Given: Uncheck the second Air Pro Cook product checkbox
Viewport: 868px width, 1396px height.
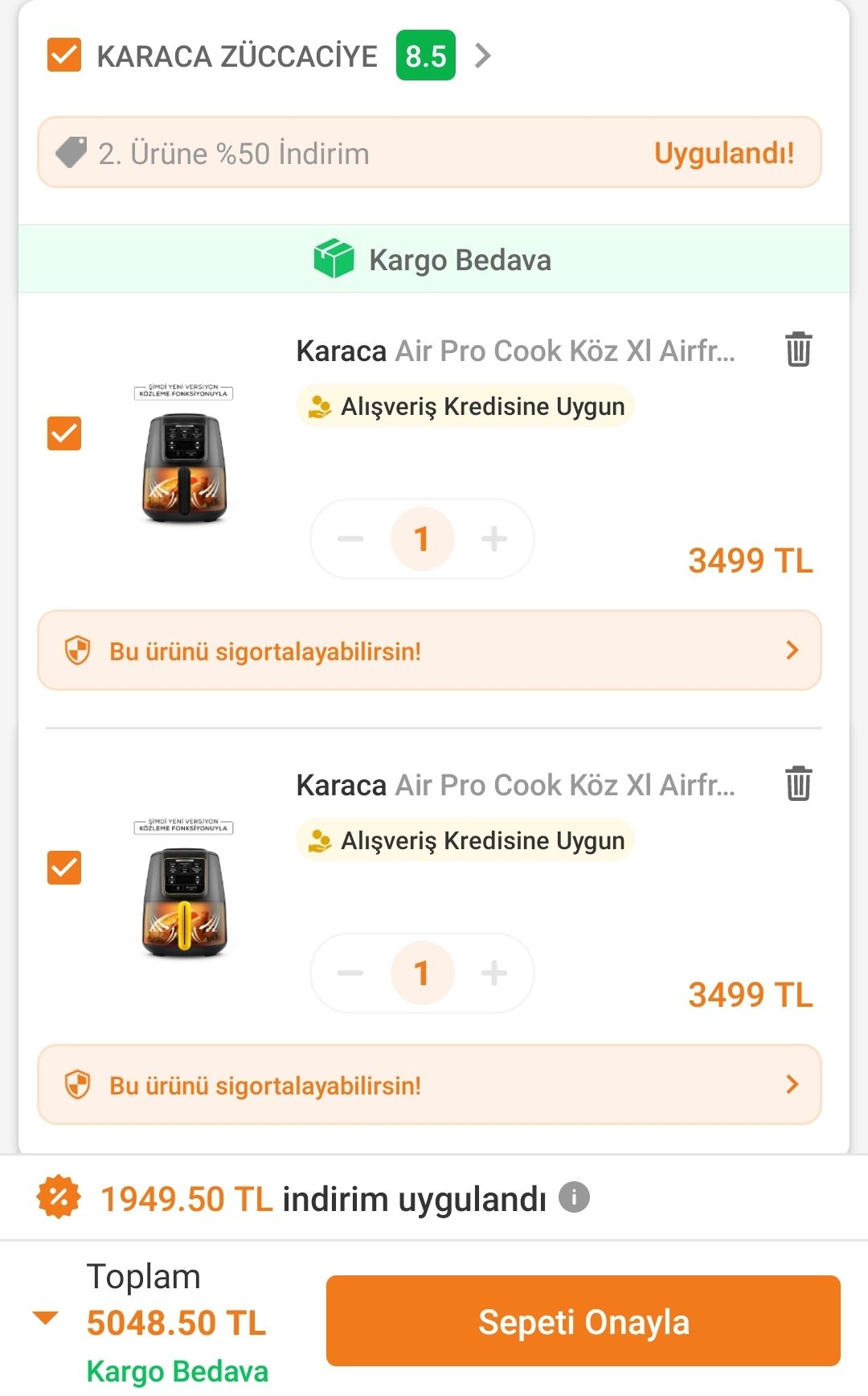Looking at the screenshot, I should [x=63, y=868].
